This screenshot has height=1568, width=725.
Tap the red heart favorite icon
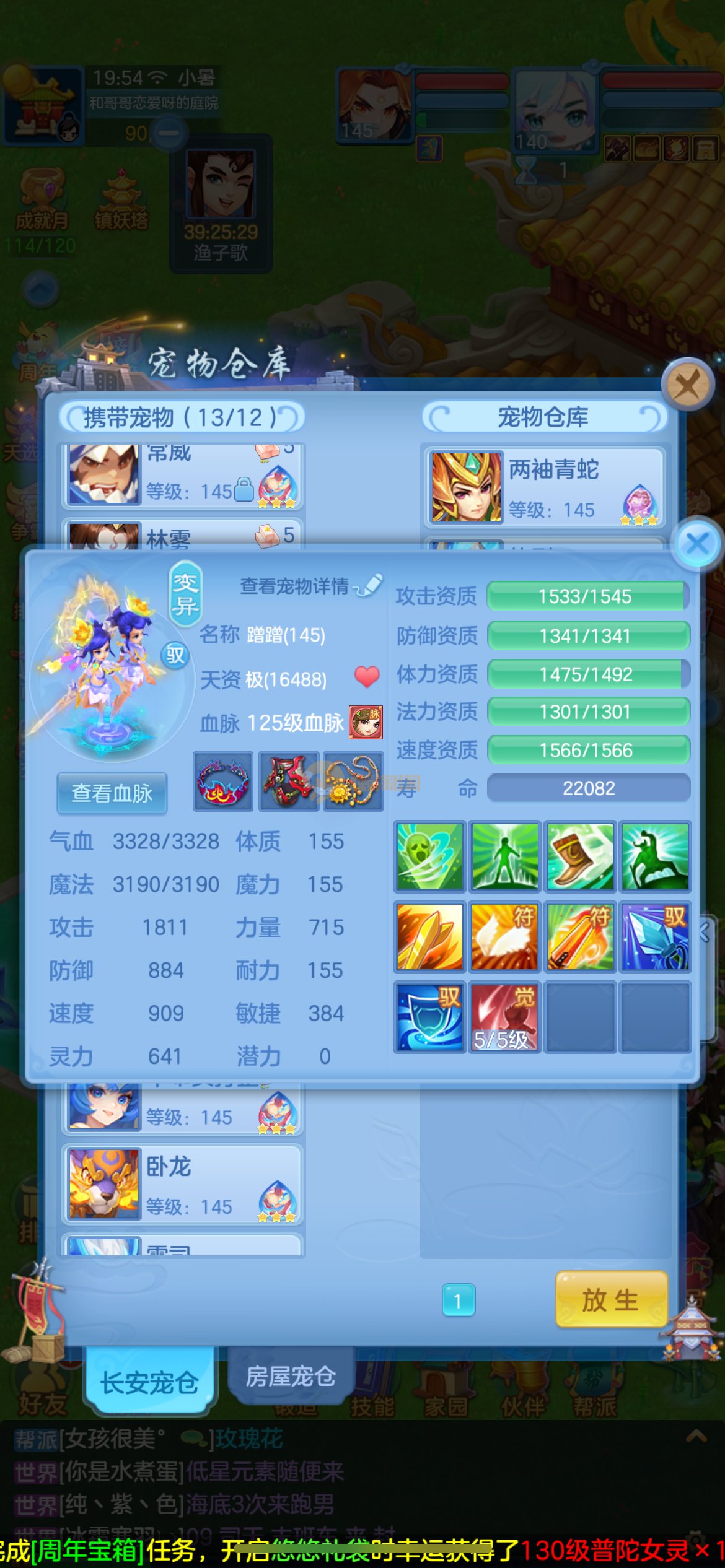tap(367, 677)
